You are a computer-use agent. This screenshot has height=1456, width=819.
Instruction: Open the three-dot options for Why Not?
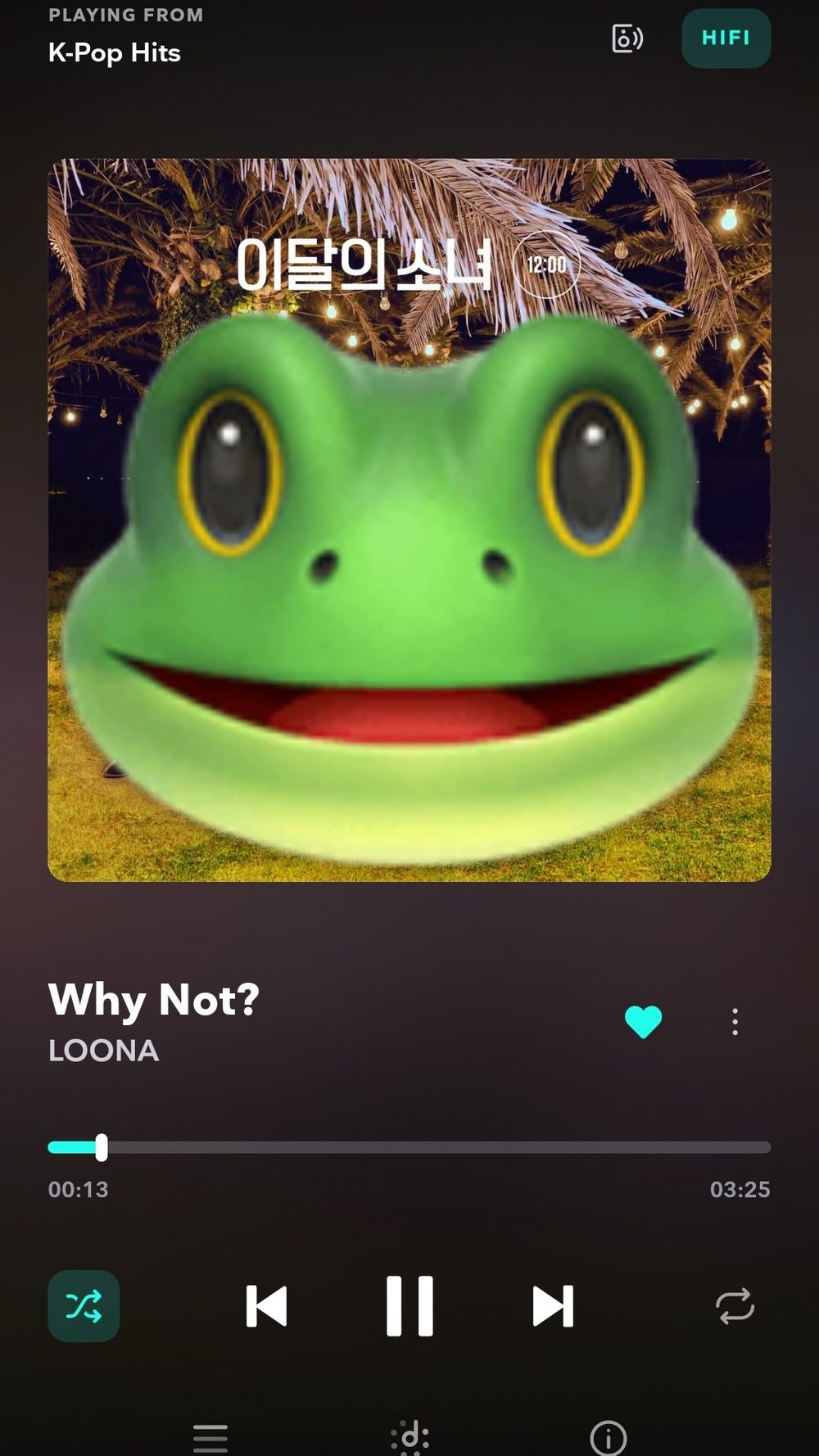tap(735, 1022)
